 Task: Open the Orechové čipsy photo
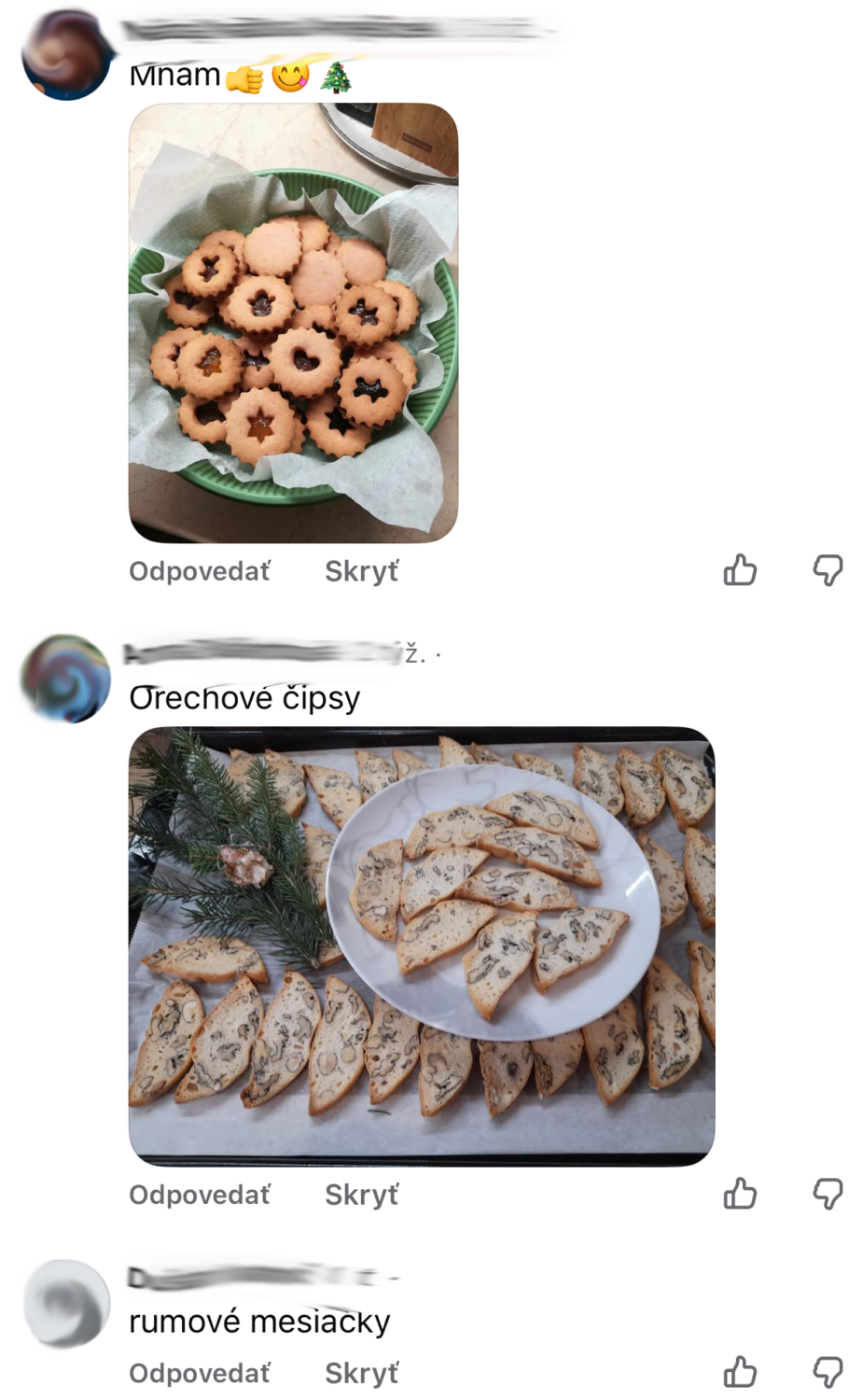(422, 945)
